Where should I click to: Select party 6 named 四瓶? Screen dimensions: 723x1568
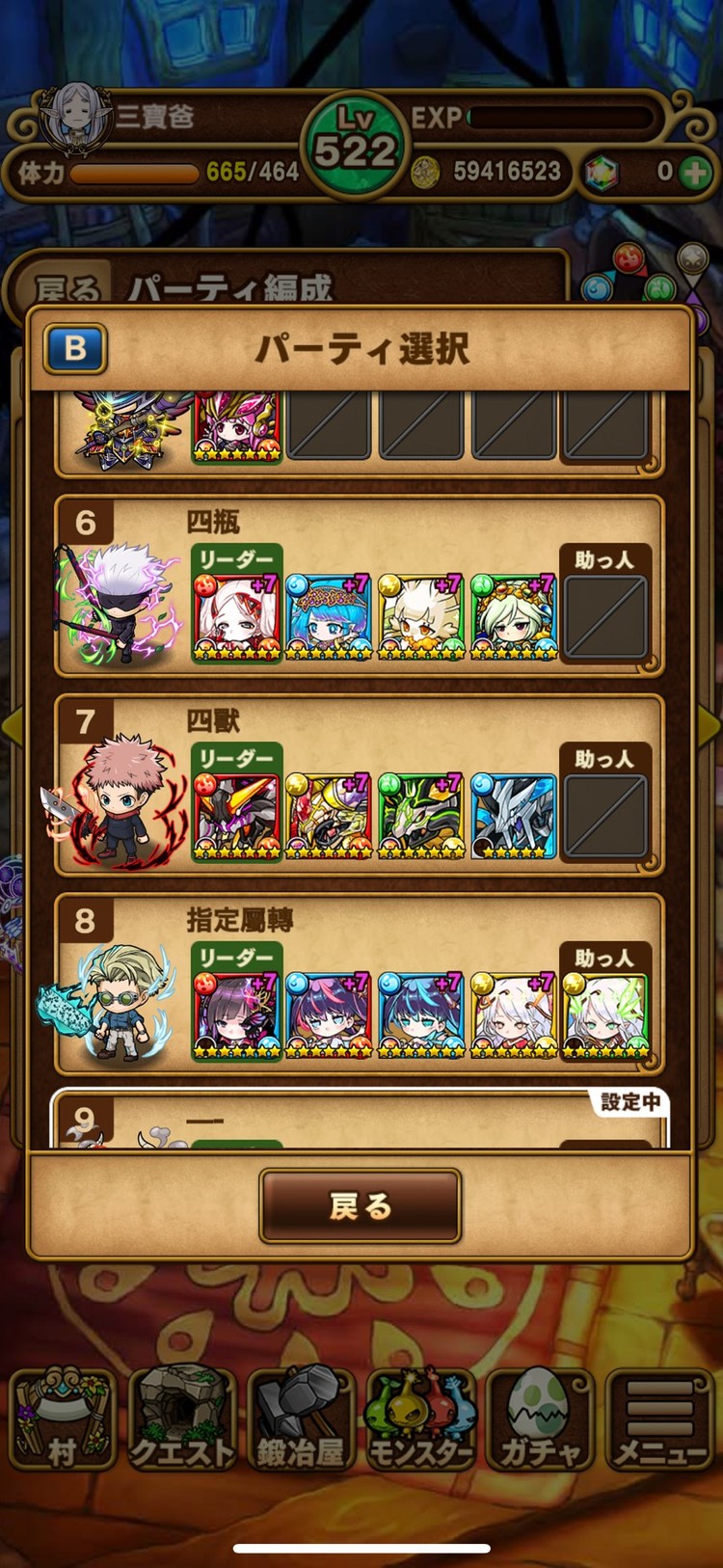click(359, 585)
